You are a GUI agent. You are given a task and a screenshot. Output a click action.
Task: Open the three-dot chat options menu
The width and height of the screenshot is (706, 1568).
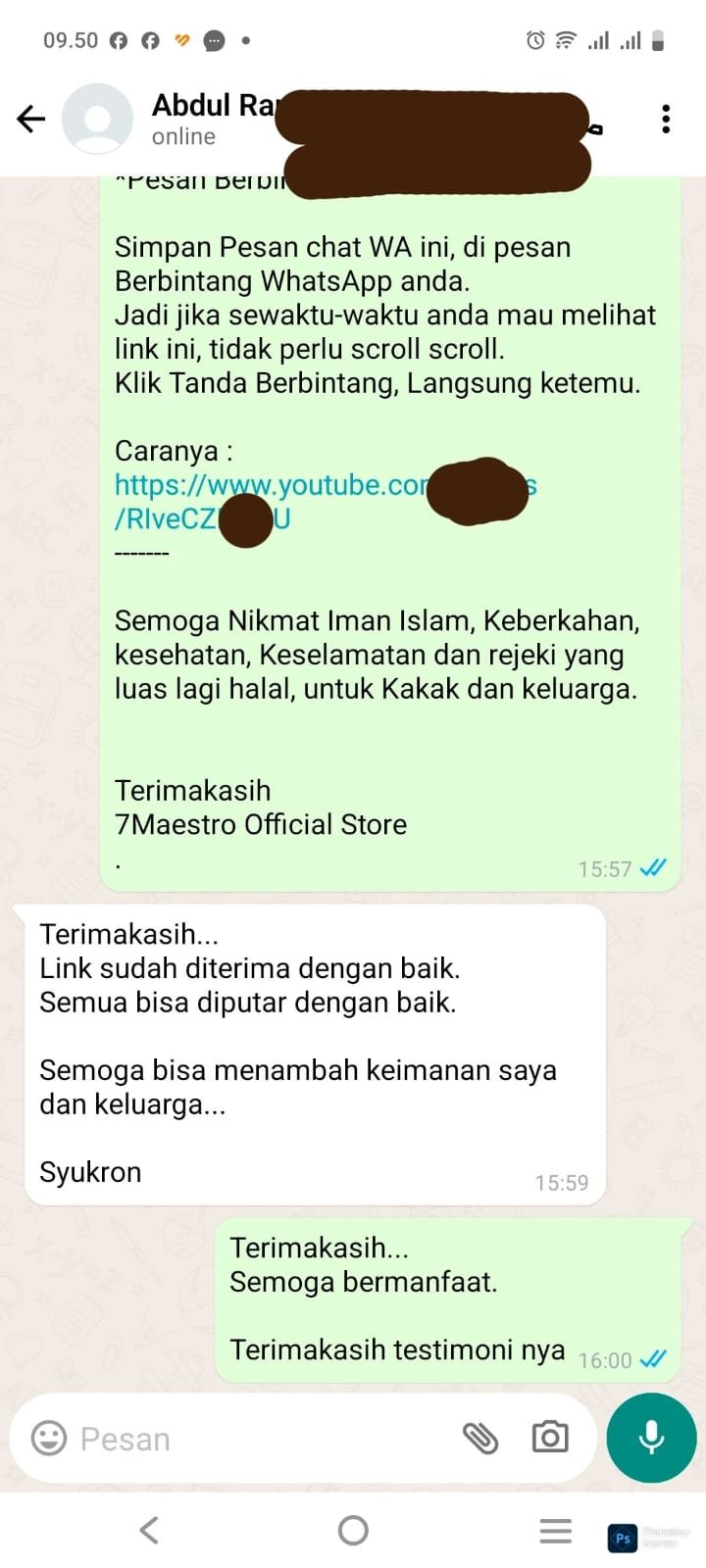coord(666,118)
